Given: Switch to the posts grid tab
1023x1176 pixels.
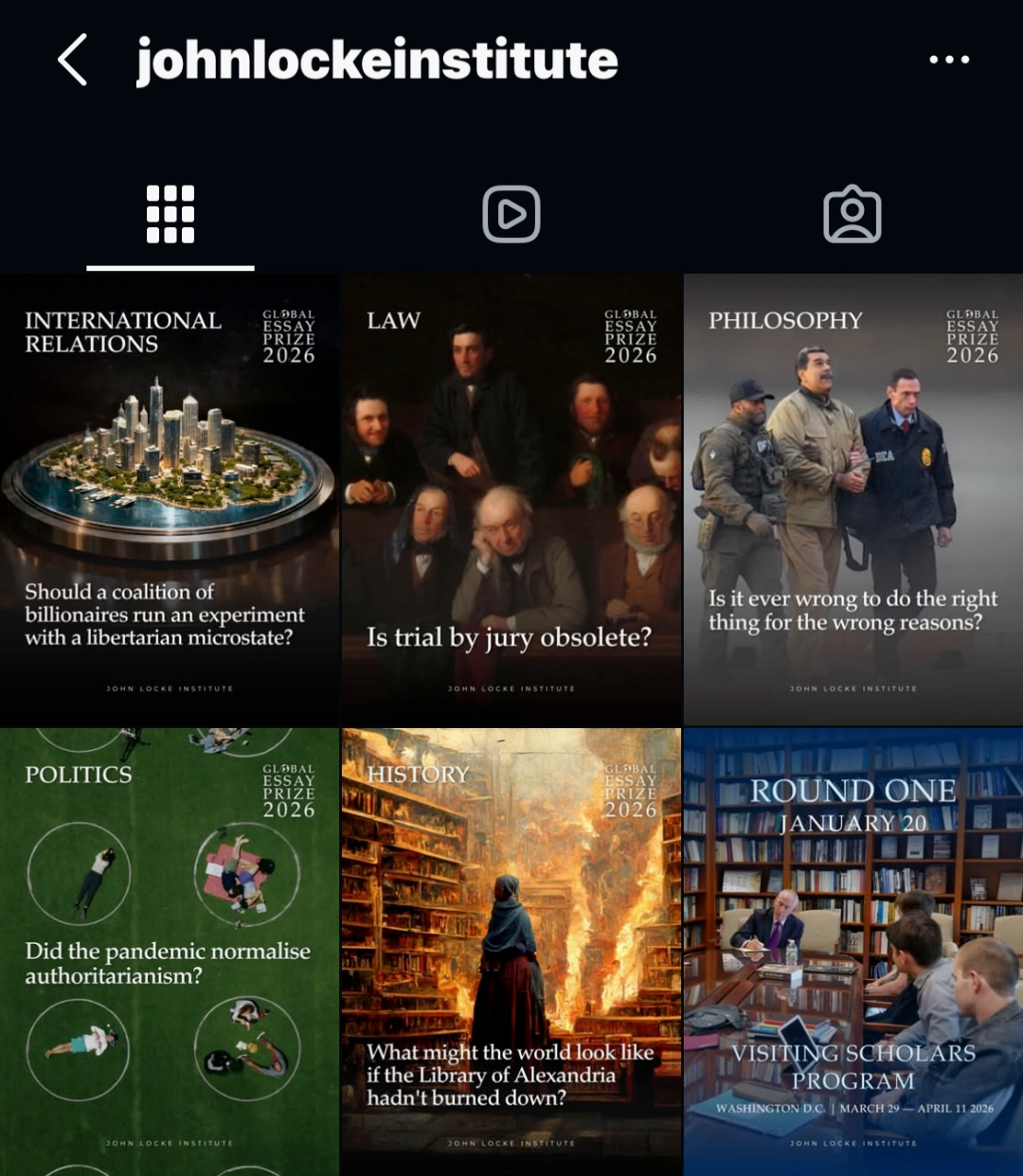Looking at the screenshot, I should tap(170, 215).
